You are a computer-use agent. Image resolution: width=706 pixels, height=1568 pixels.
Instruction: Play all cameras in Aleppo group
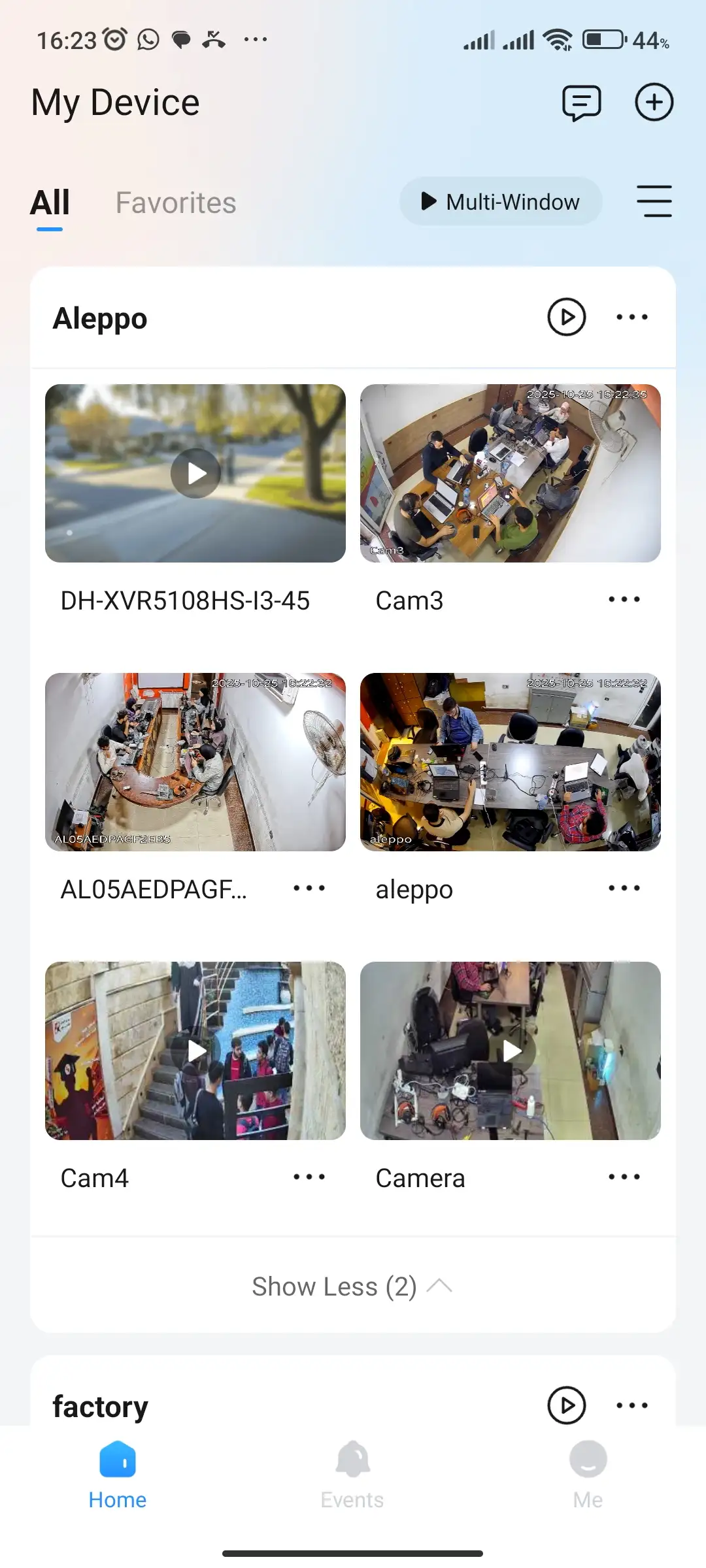point(566,318)
